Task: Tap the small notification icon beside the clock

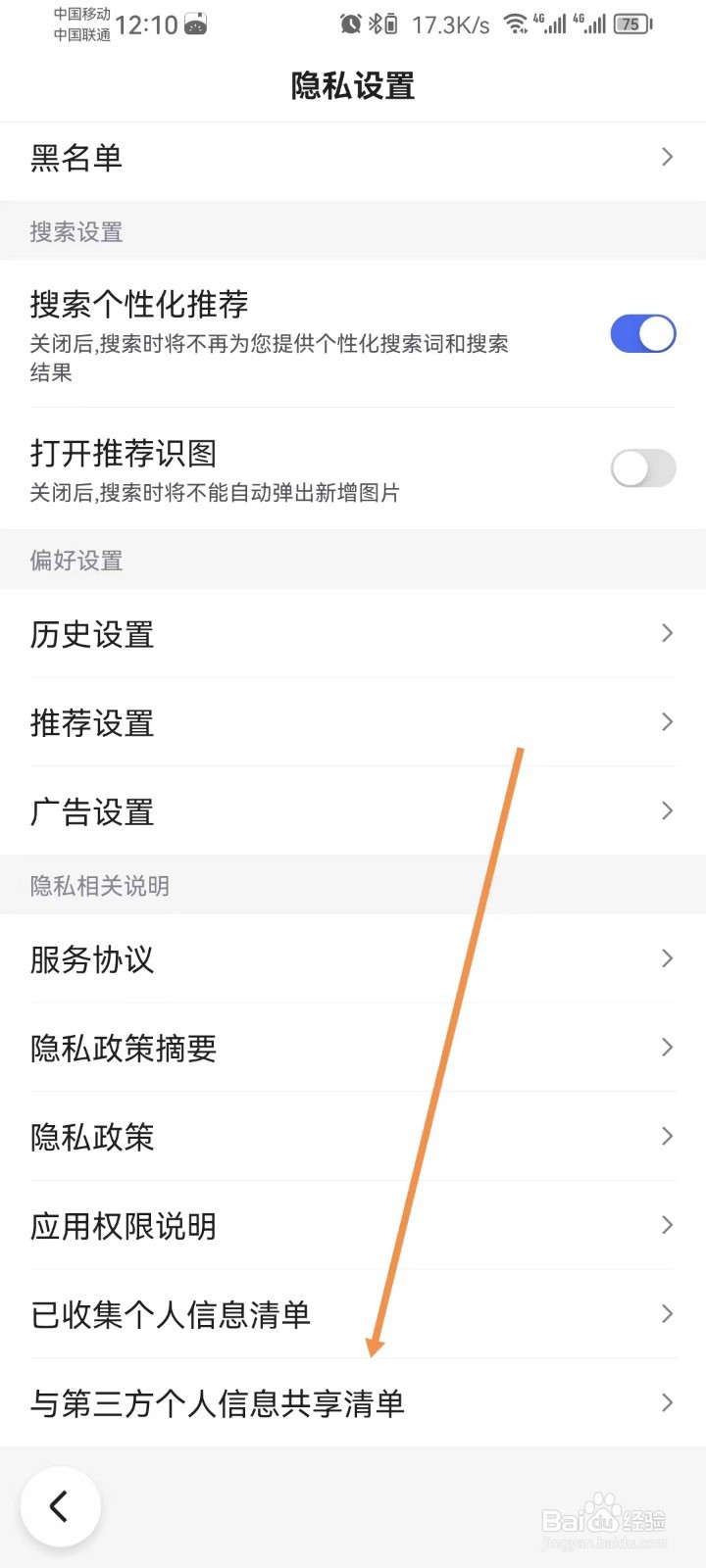Action: 196,22
